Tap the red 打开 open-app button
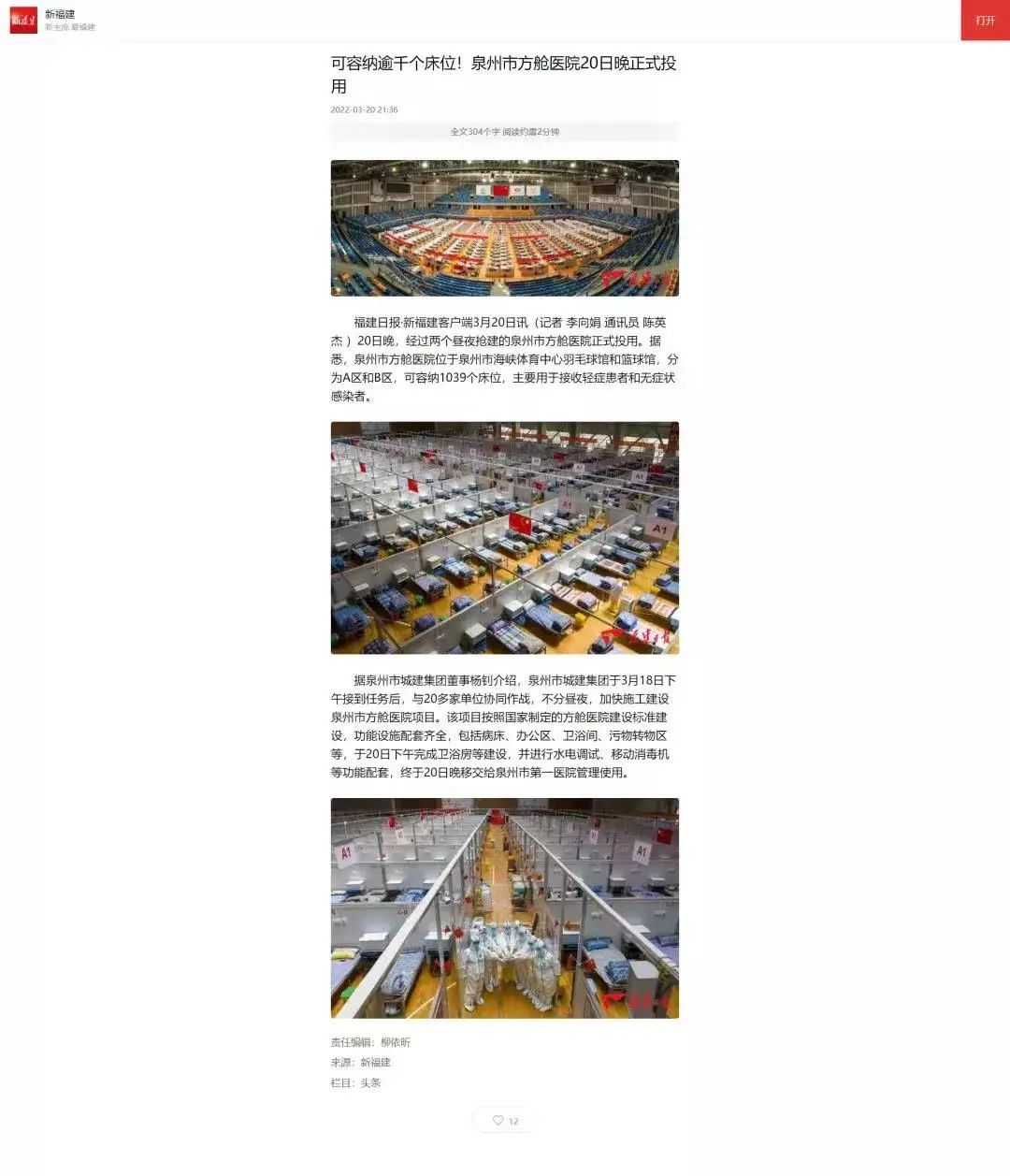The image size is (1010, 1176). [x=985, y=21]
